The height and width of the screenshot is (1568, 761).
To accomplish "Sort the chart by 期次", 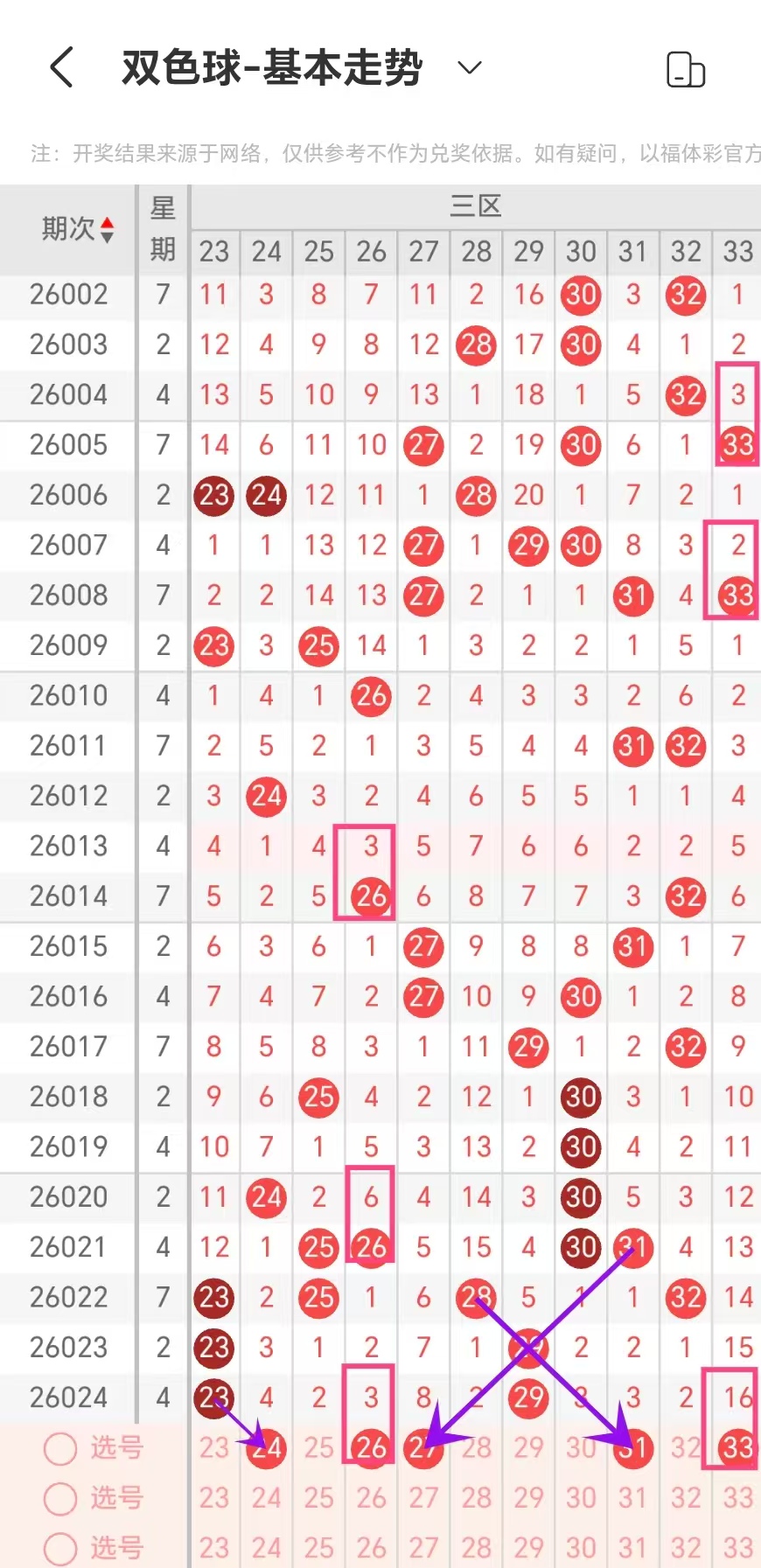I will [x=77, y=229].
